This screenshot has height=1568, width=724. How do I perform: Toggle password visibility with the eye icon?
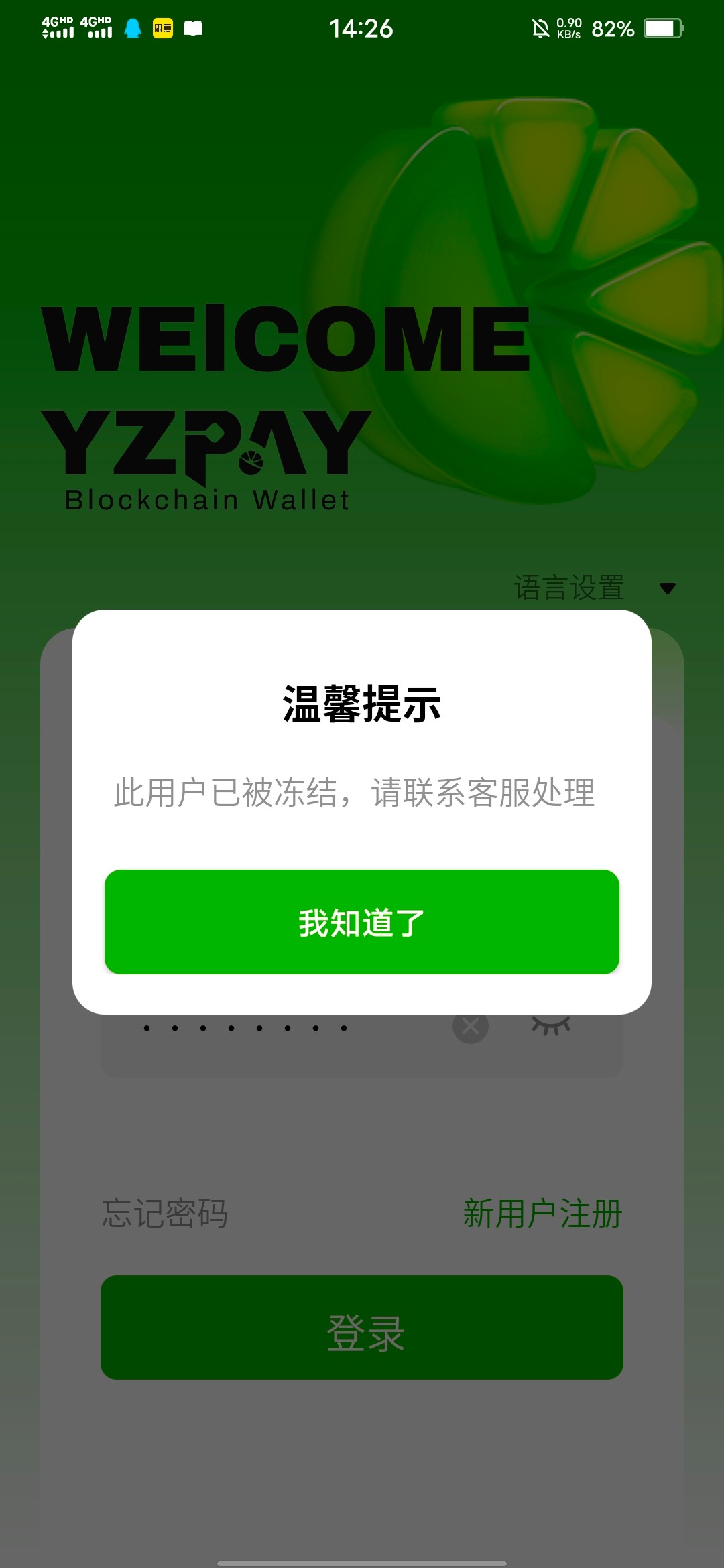pyautogui.click(x=550, y=1026)
